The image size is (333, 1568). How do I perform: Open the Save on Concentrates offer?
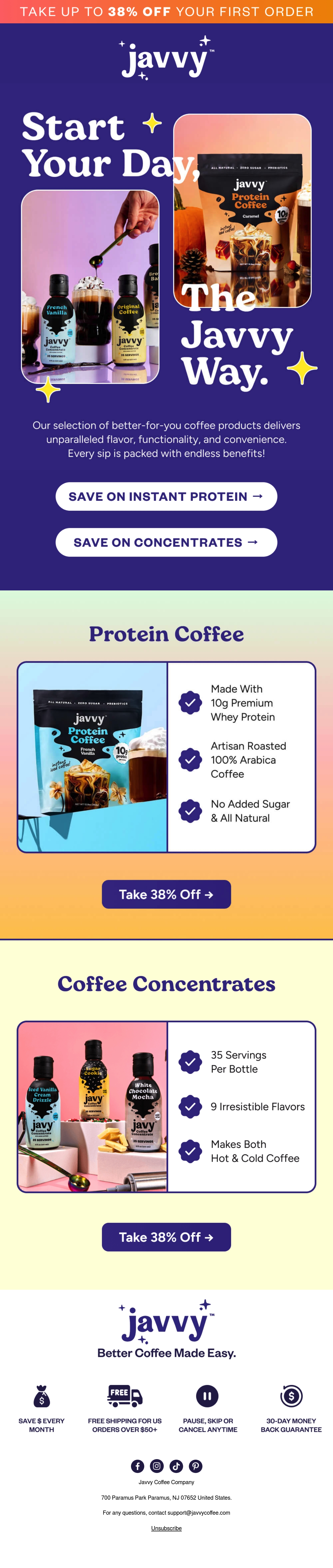(x=167, y=542)
